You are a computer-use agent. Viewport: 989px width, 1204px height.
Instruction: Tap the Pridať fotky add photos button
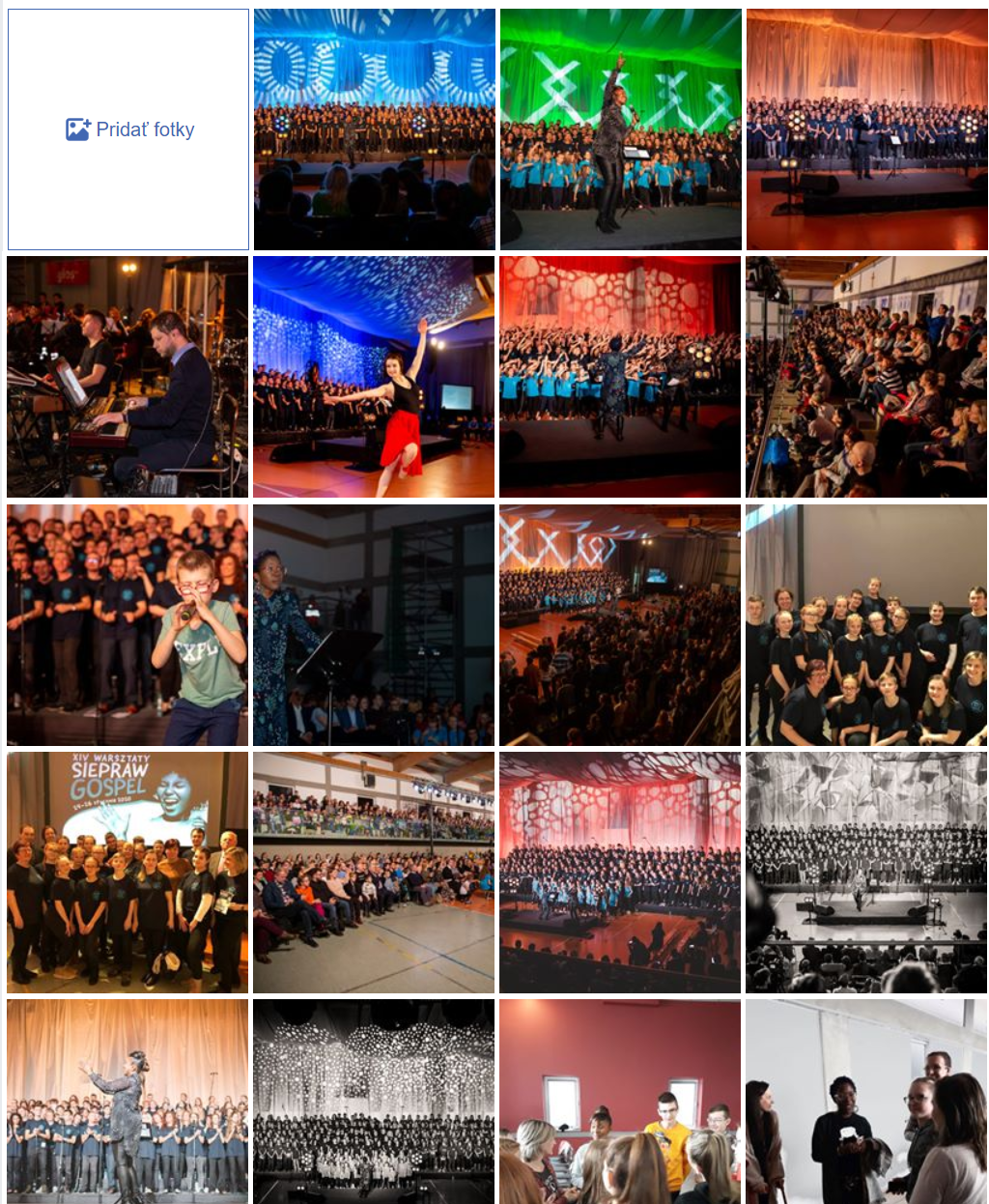tap(128, 129)
